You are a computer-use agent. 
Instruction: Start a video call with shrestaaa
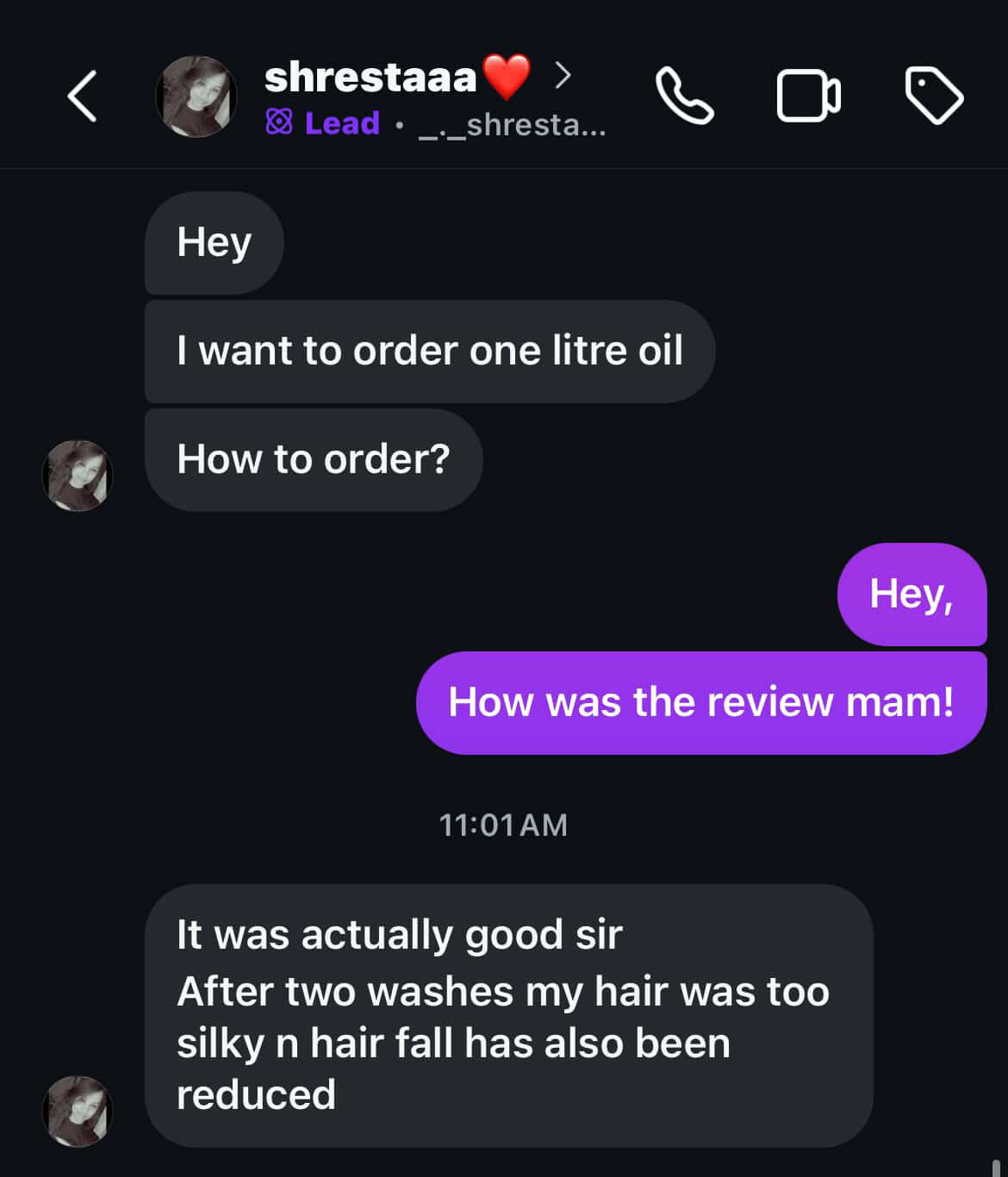click(808, 96)
